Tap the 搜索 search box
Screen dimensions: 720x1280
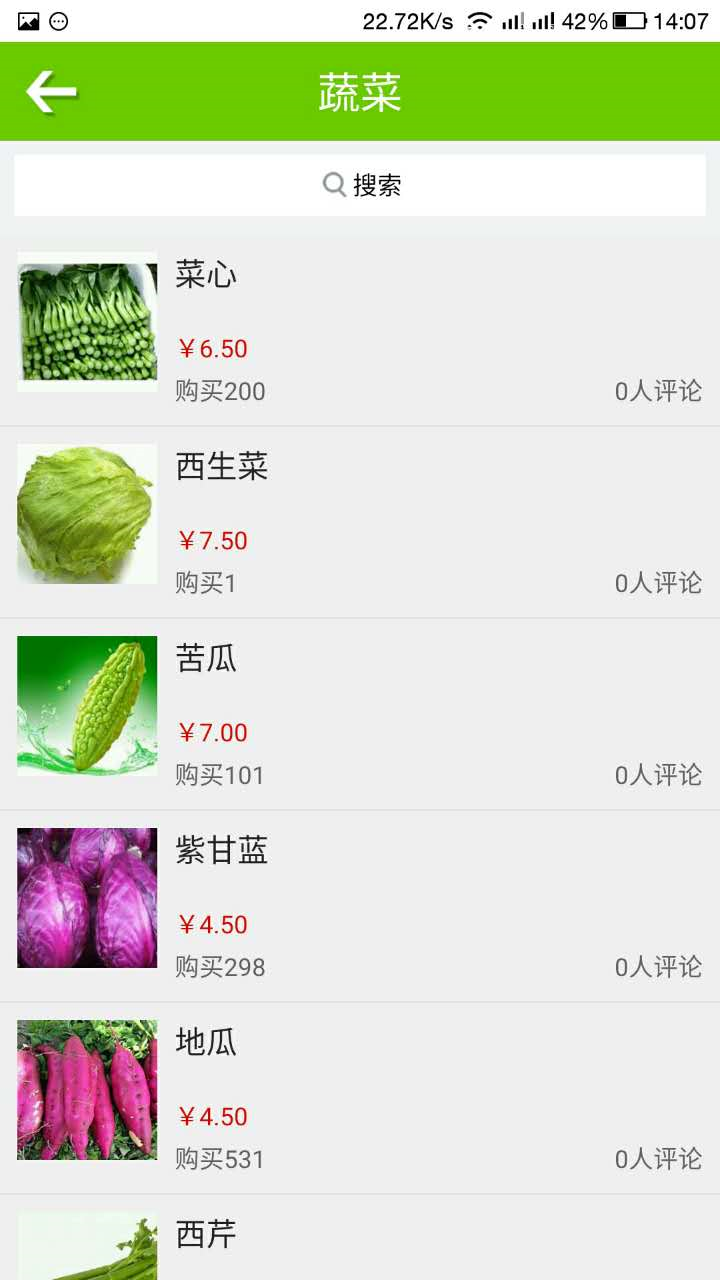coord(360,185)
